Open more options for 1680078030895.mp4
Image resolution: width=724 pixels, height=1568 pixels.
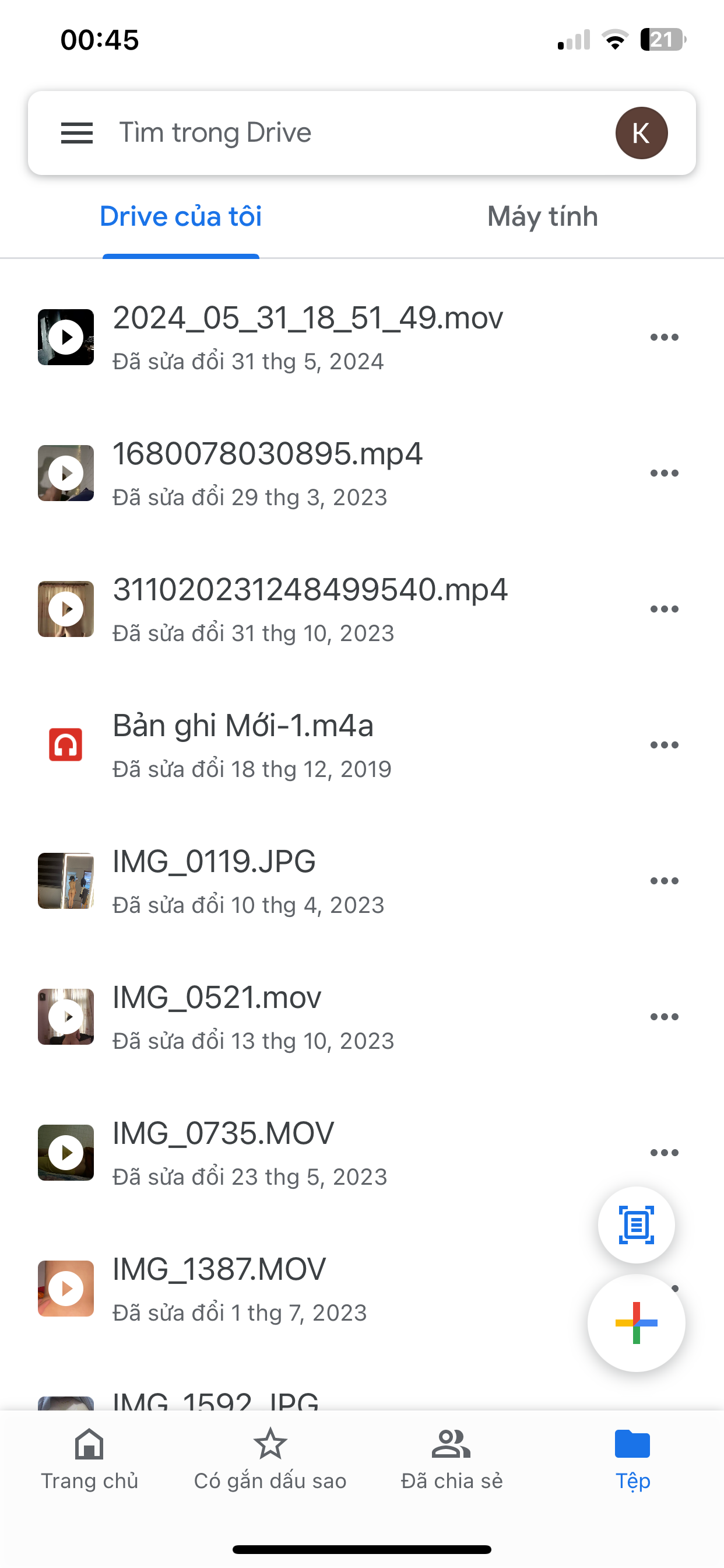[664, 473]
